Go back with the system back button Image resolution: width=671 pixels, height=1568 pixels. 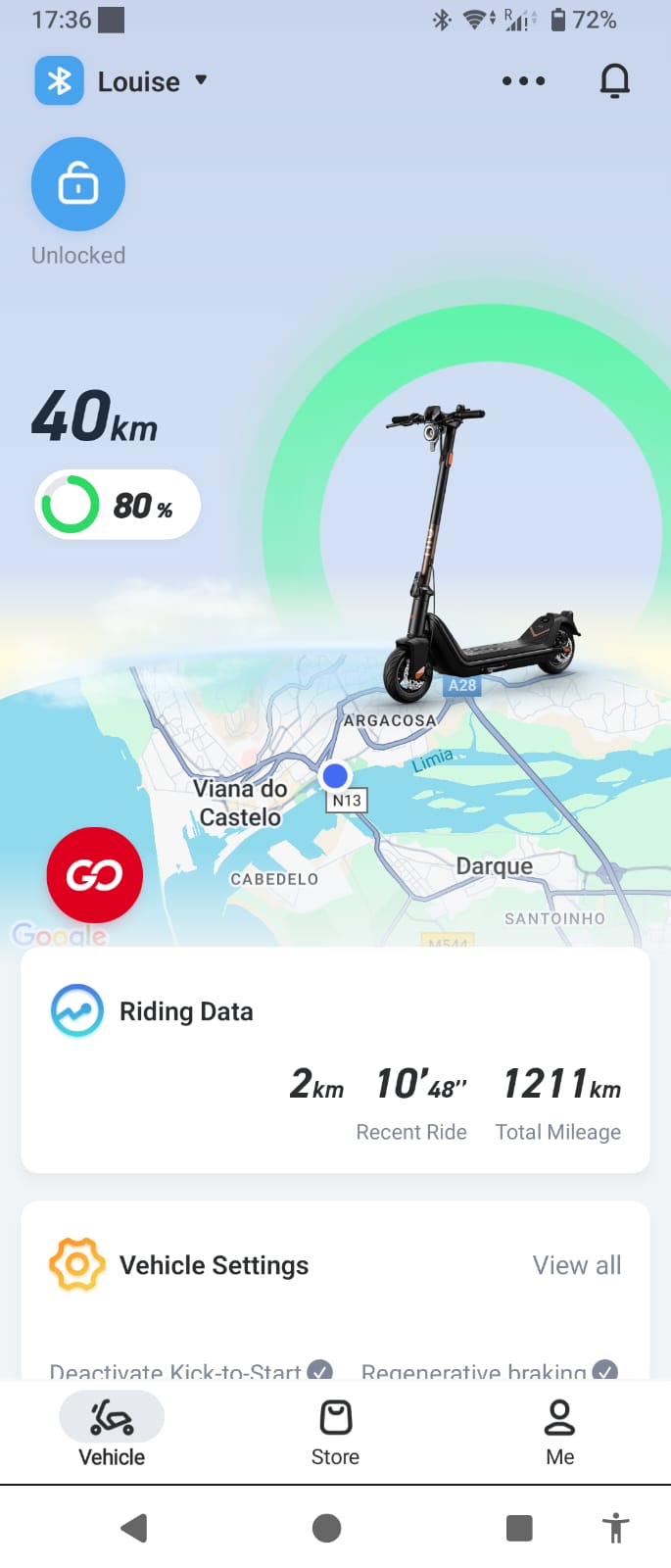pos(134,1528)
